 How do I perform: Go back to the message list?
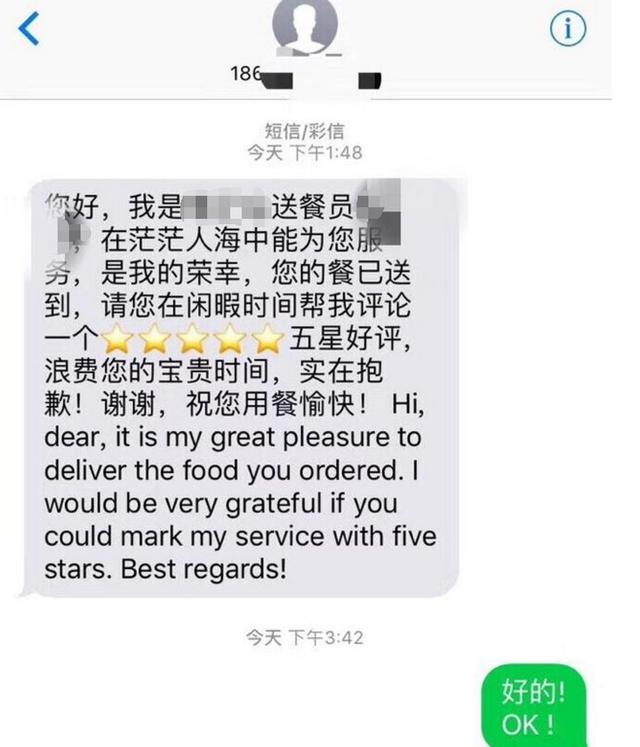point(30,30)
